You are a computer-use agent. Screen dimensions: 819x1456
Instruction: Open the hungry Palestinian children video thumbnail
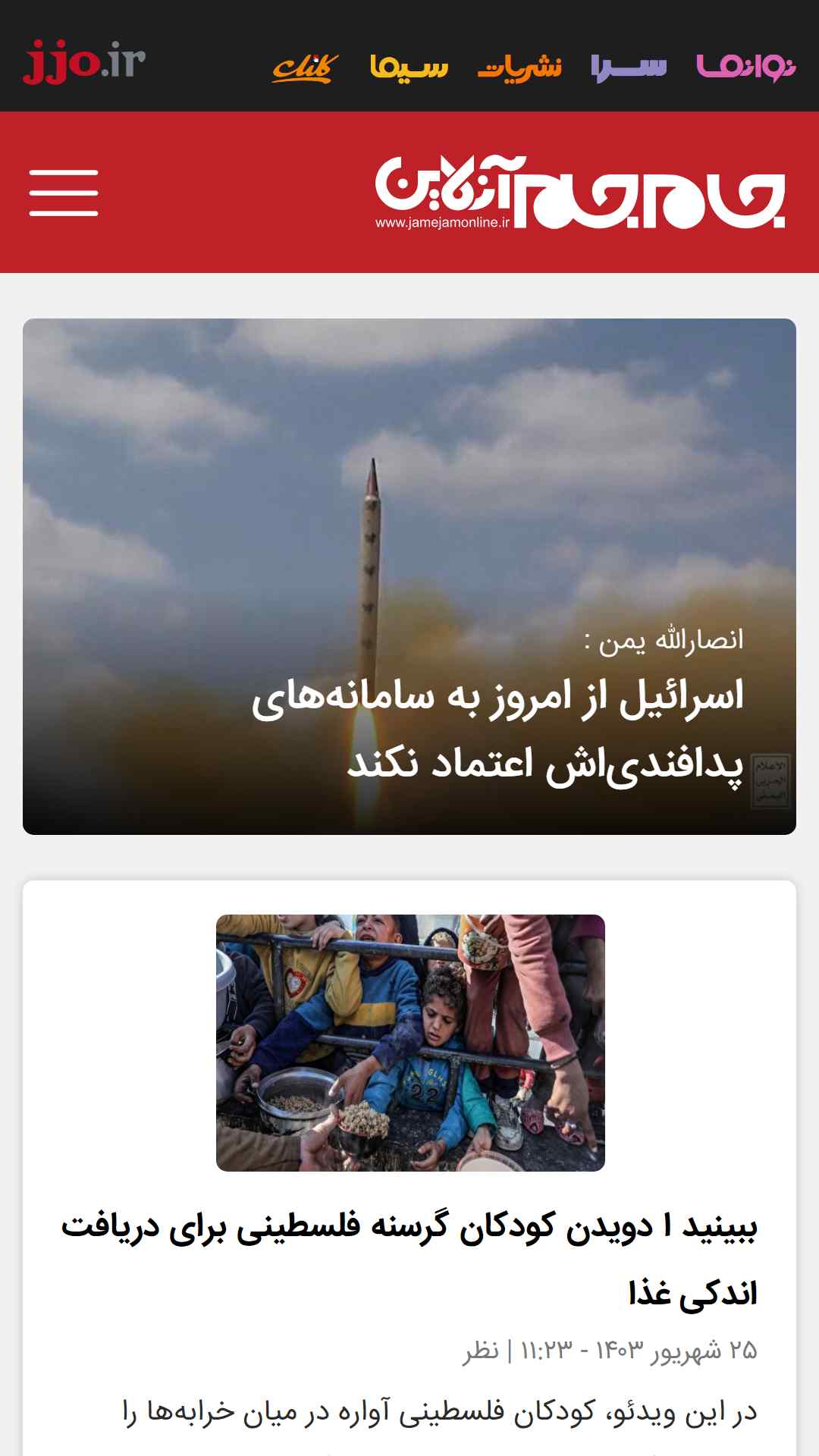(x=410, y=1043)
